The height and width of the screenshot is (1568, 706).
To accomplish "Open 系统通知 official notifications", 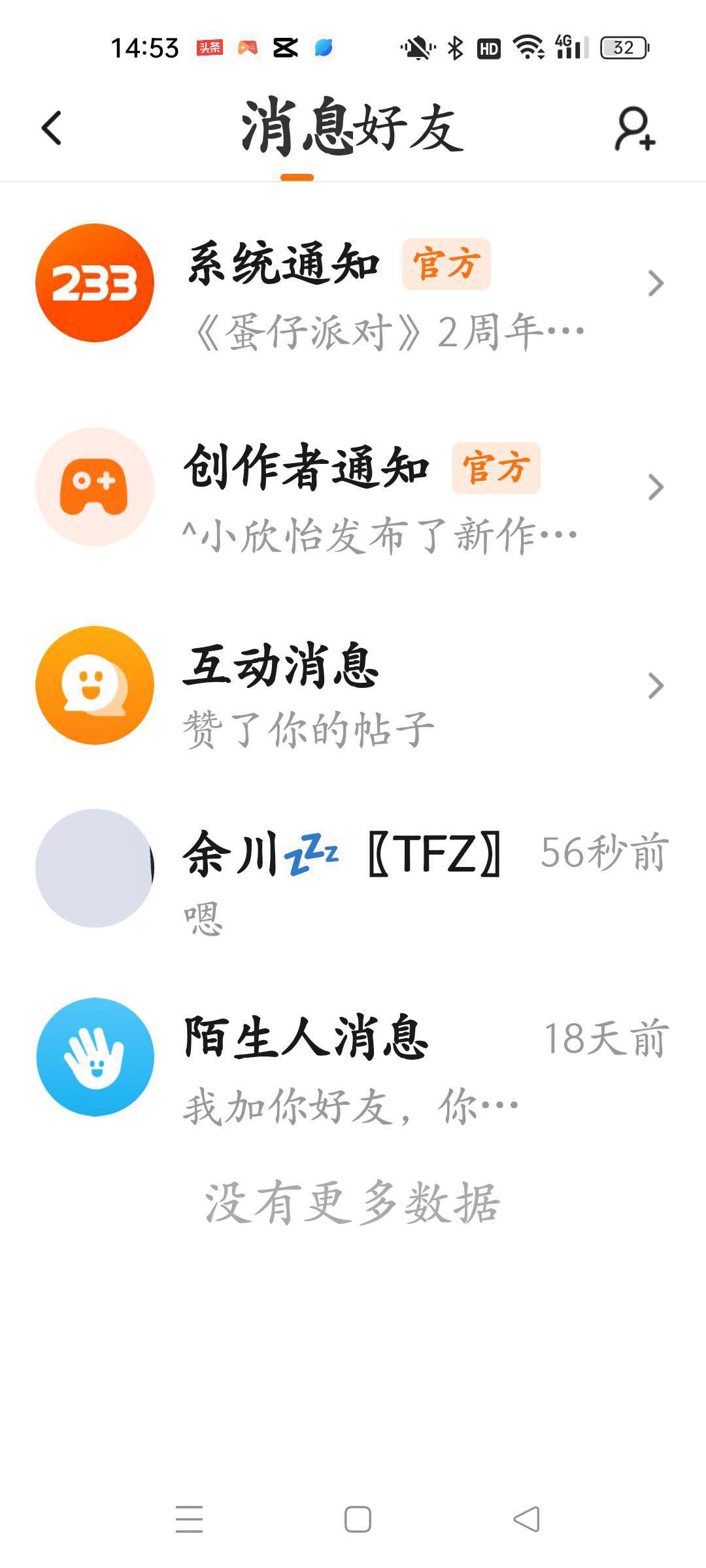I will tap(353, 284).
